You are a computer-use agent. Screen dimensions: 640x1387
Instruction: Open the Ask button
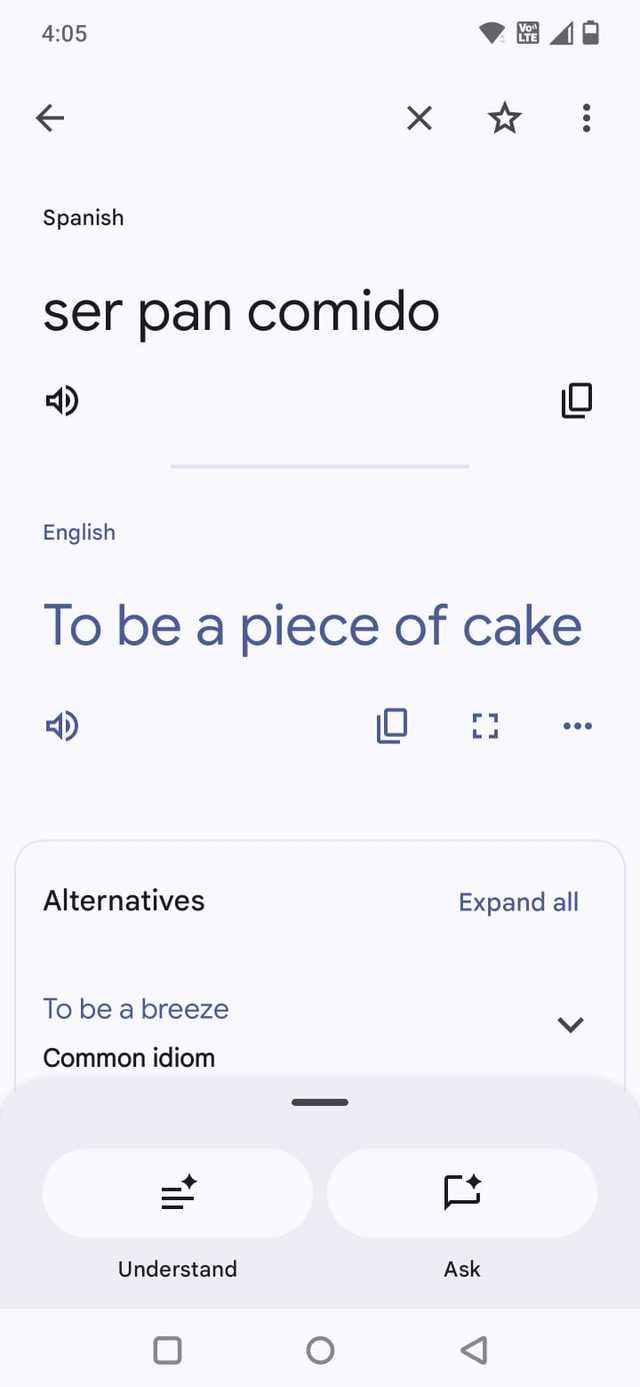(x=462, y=1193)
